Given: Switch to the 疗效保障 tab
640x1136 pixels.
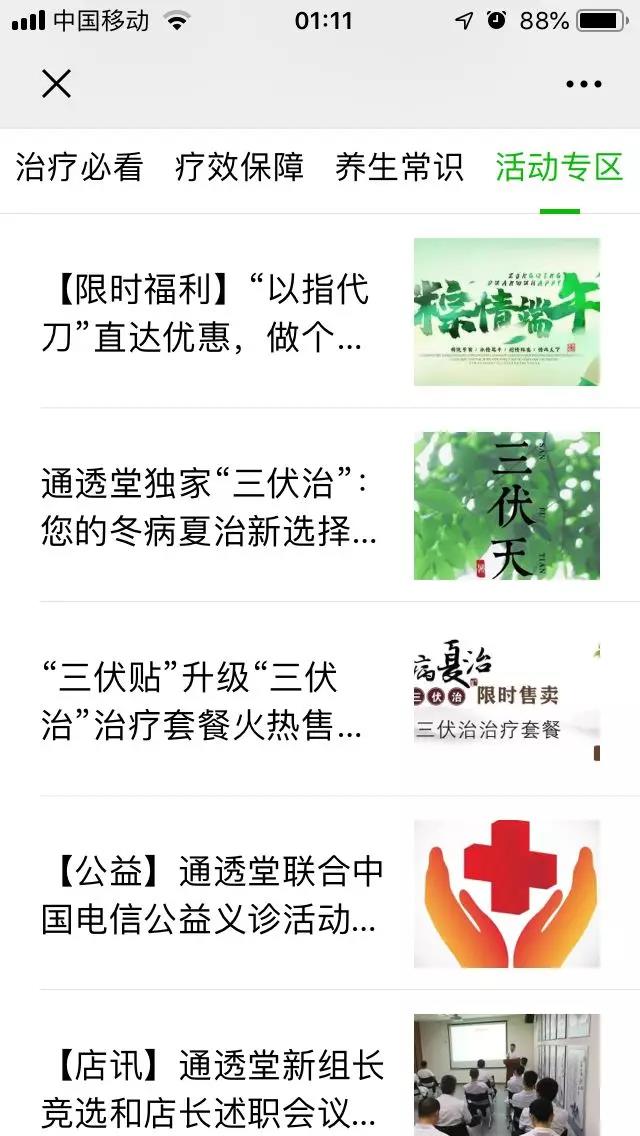Looking at the screenshot, I should [239, 168].
